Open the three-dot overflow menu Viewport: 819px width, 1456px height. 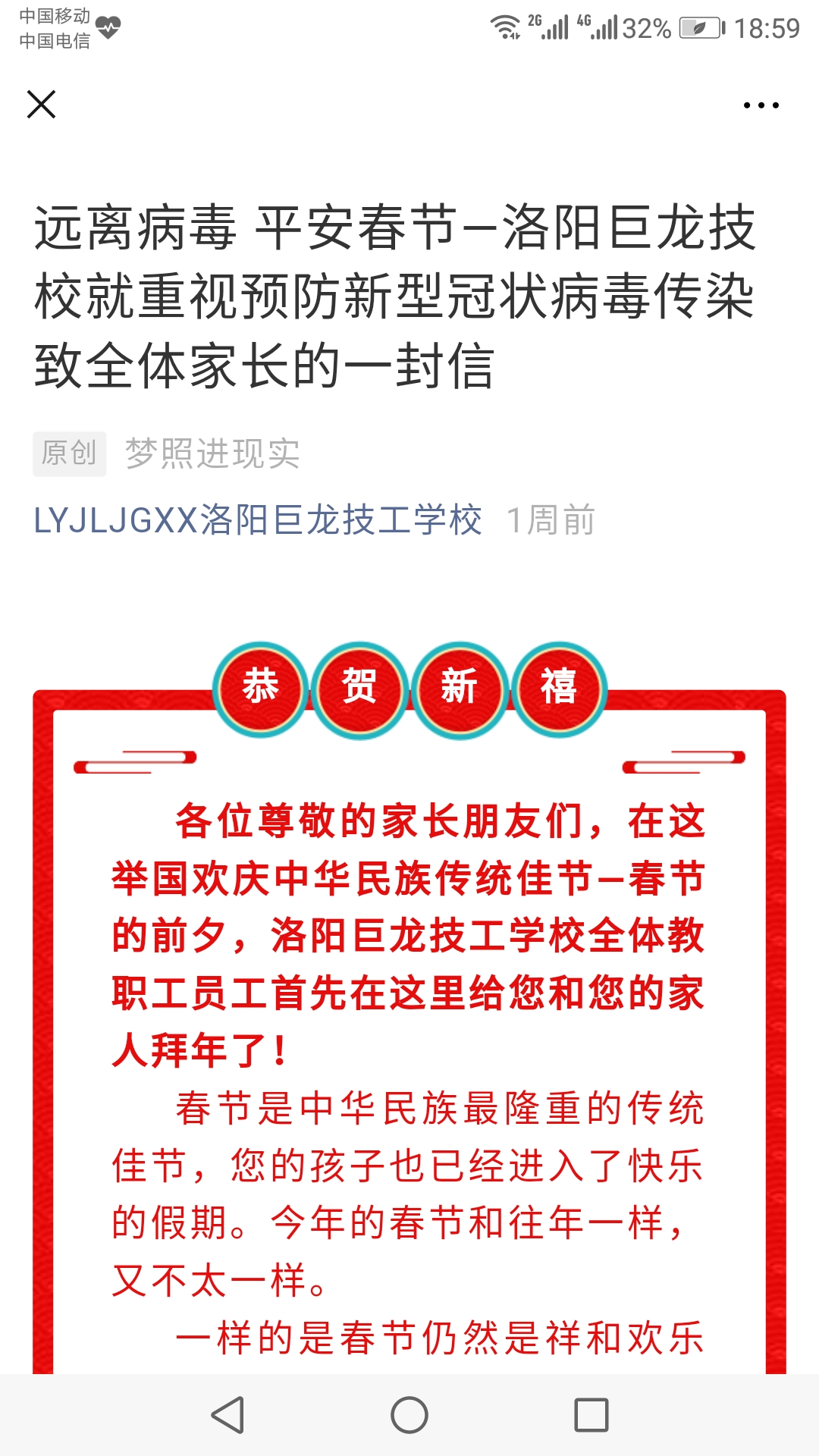761,105
